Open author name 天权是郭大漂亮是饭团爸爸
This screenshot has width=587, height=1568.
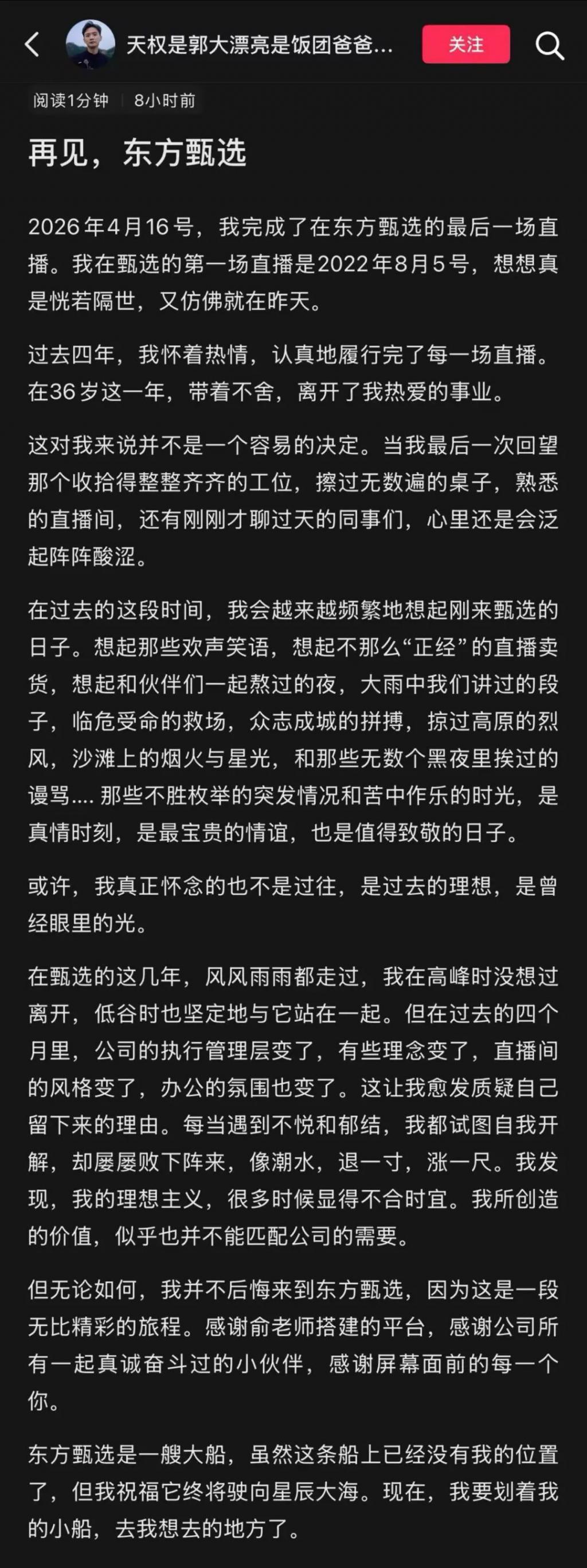(260, 45)
